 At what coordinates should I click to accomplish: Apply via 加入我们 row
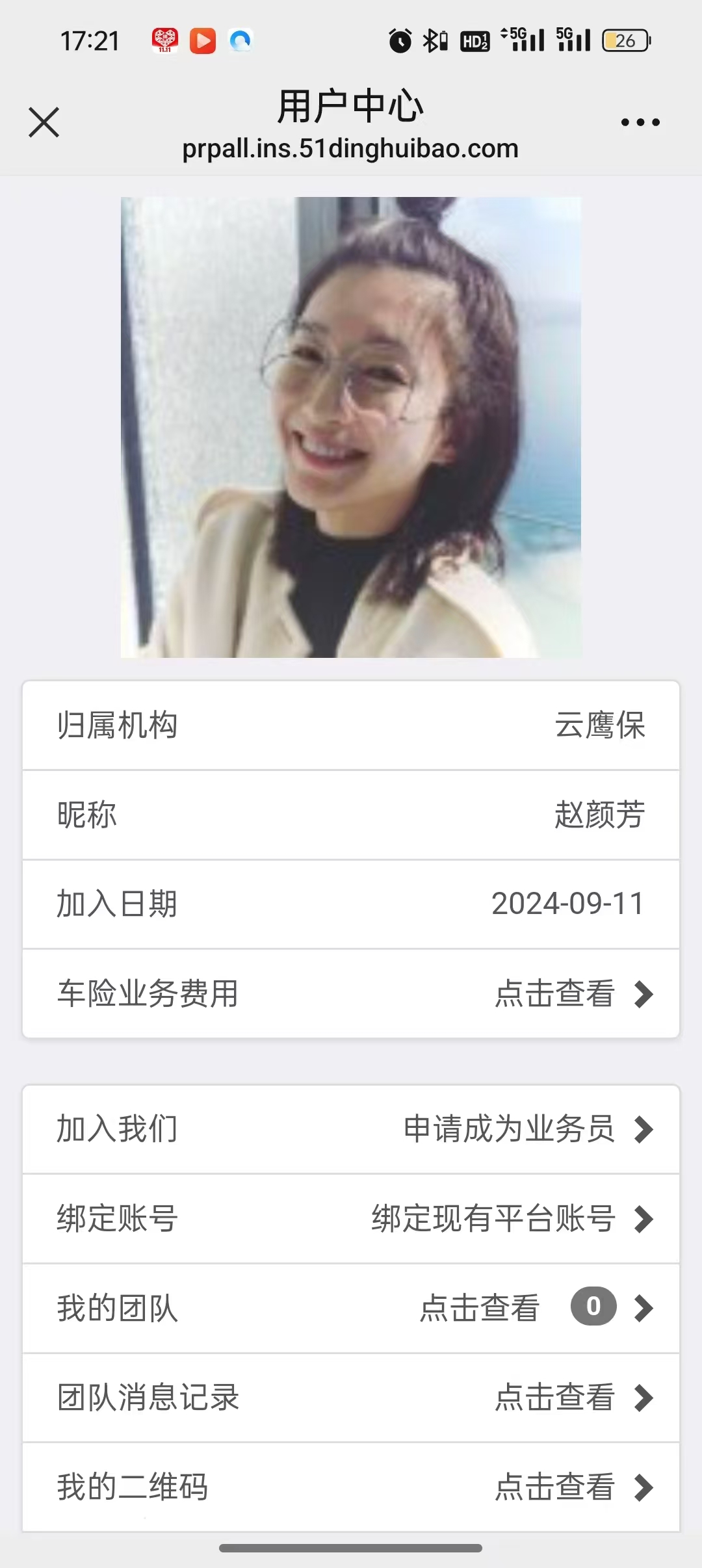point(351,1129)
